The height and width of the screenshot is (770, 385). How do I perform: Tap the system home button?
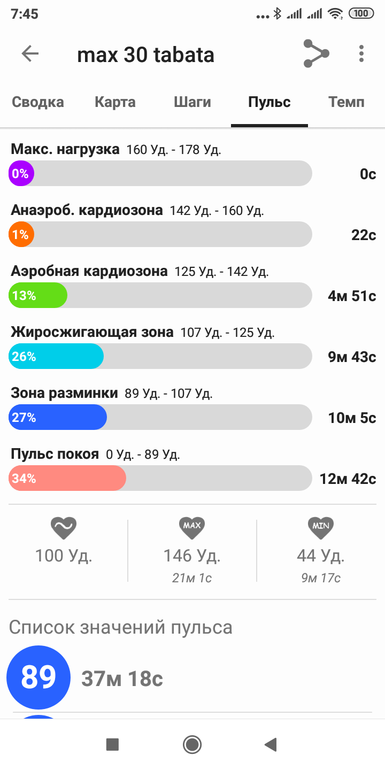click(x=192, y=745)
